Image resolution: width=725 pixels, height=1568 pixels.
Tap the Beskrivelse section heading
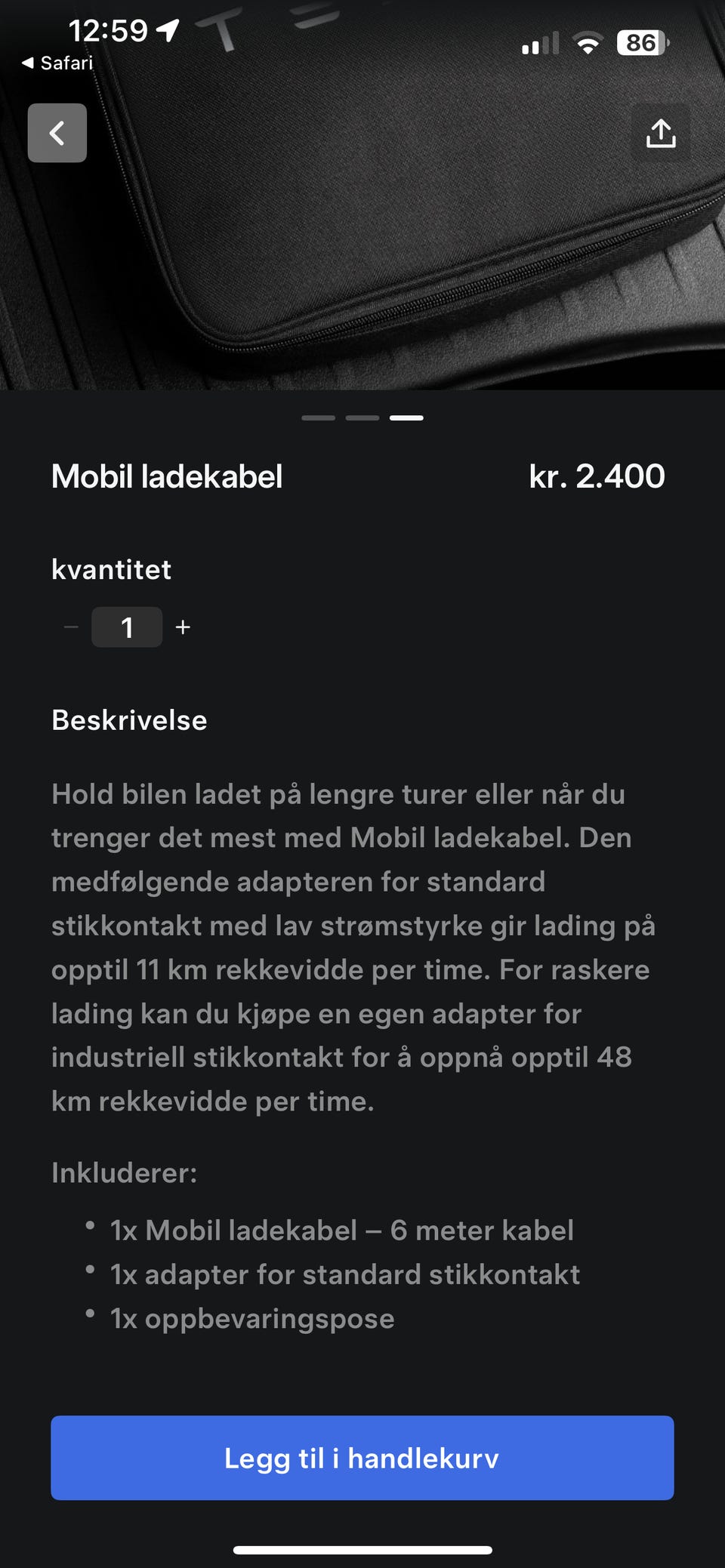pyautogui.click(x=128, y=720)
